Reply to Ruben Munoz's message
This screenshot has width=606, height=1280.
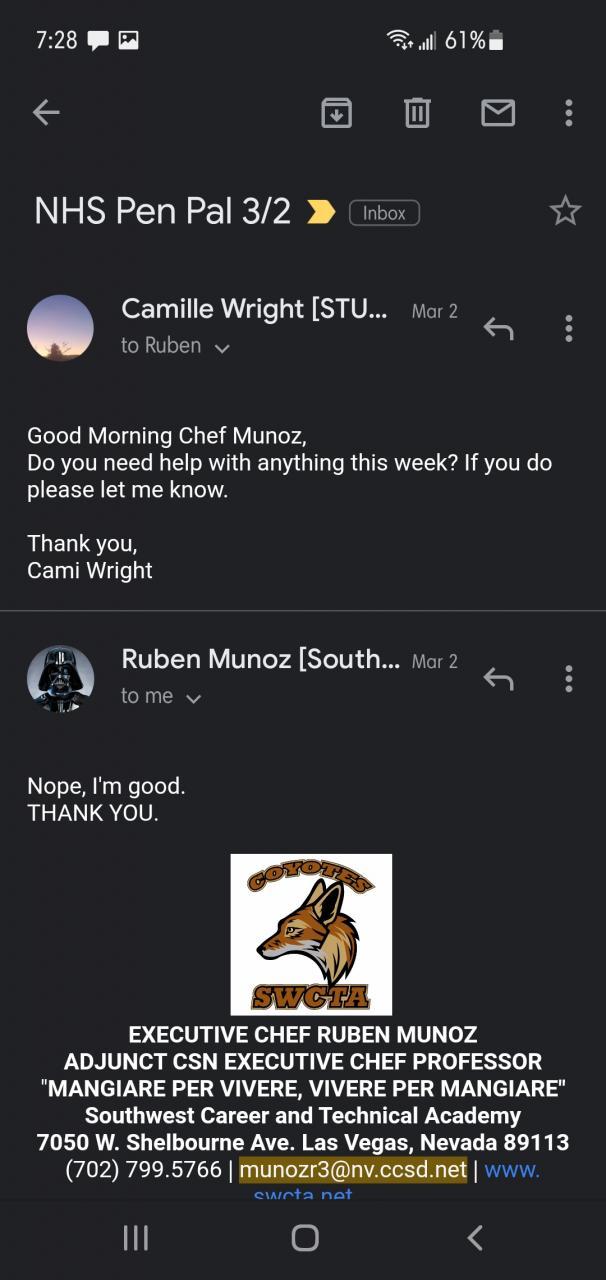(x=498, y=679)
